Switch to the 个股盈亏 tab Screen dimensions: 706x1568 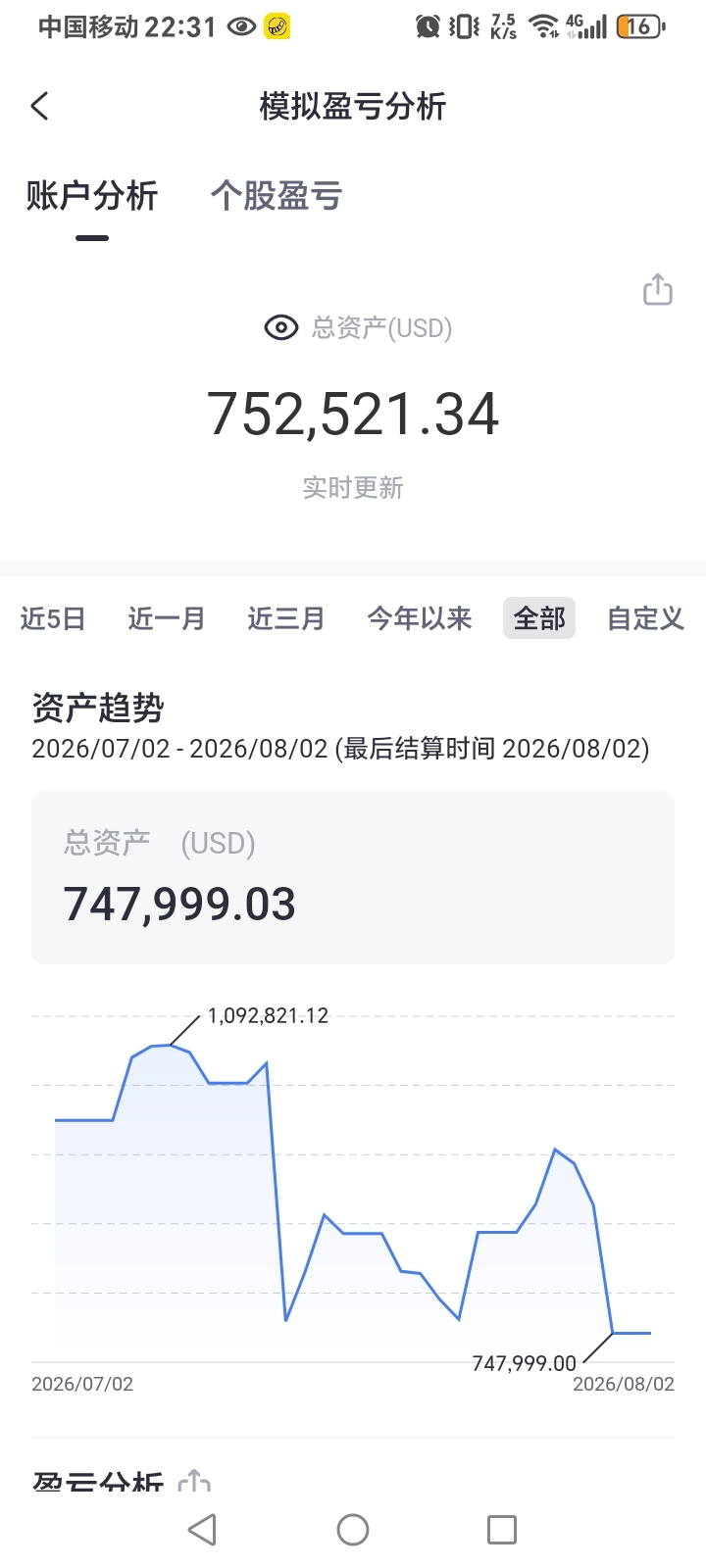pyautogui.click(x=276, y=196)
